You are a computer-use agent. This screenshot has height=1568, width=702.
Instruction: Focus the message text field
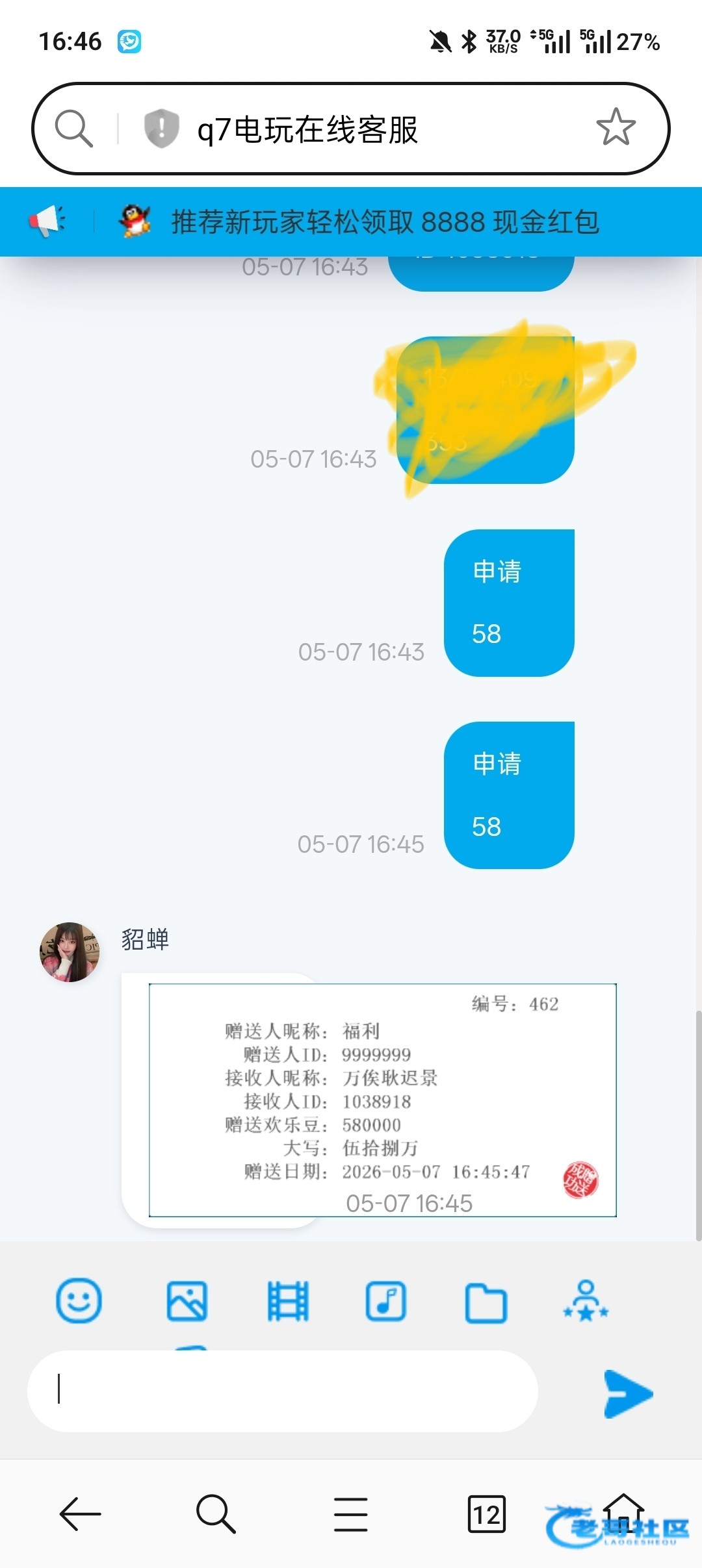coord(283,1391)
